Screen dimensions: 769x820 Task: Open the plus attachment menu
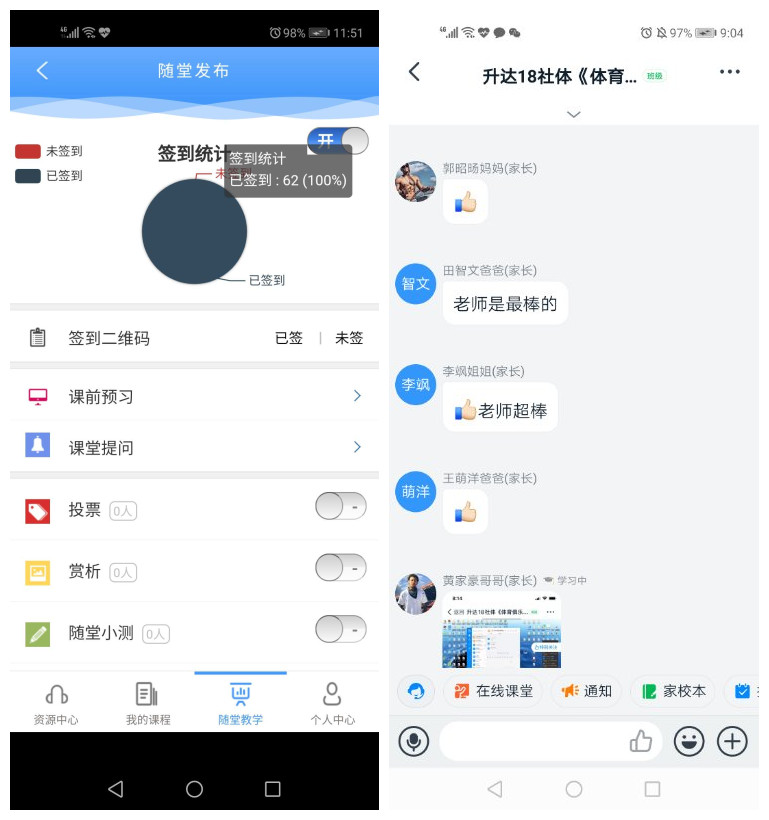pyautogui.click(x=733, y=741)
